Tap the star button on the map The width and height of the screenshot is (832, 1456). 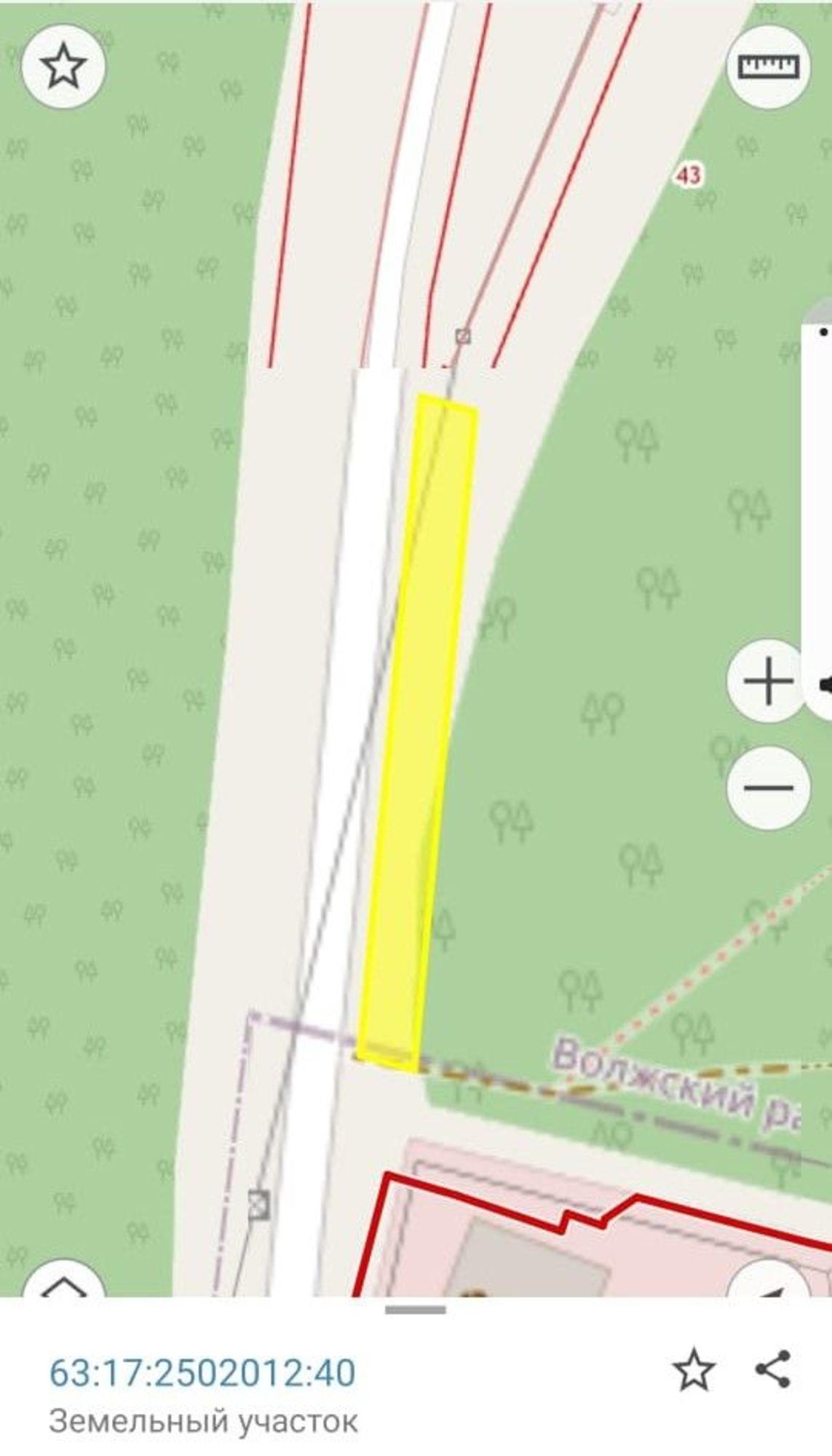pos(63,66)
